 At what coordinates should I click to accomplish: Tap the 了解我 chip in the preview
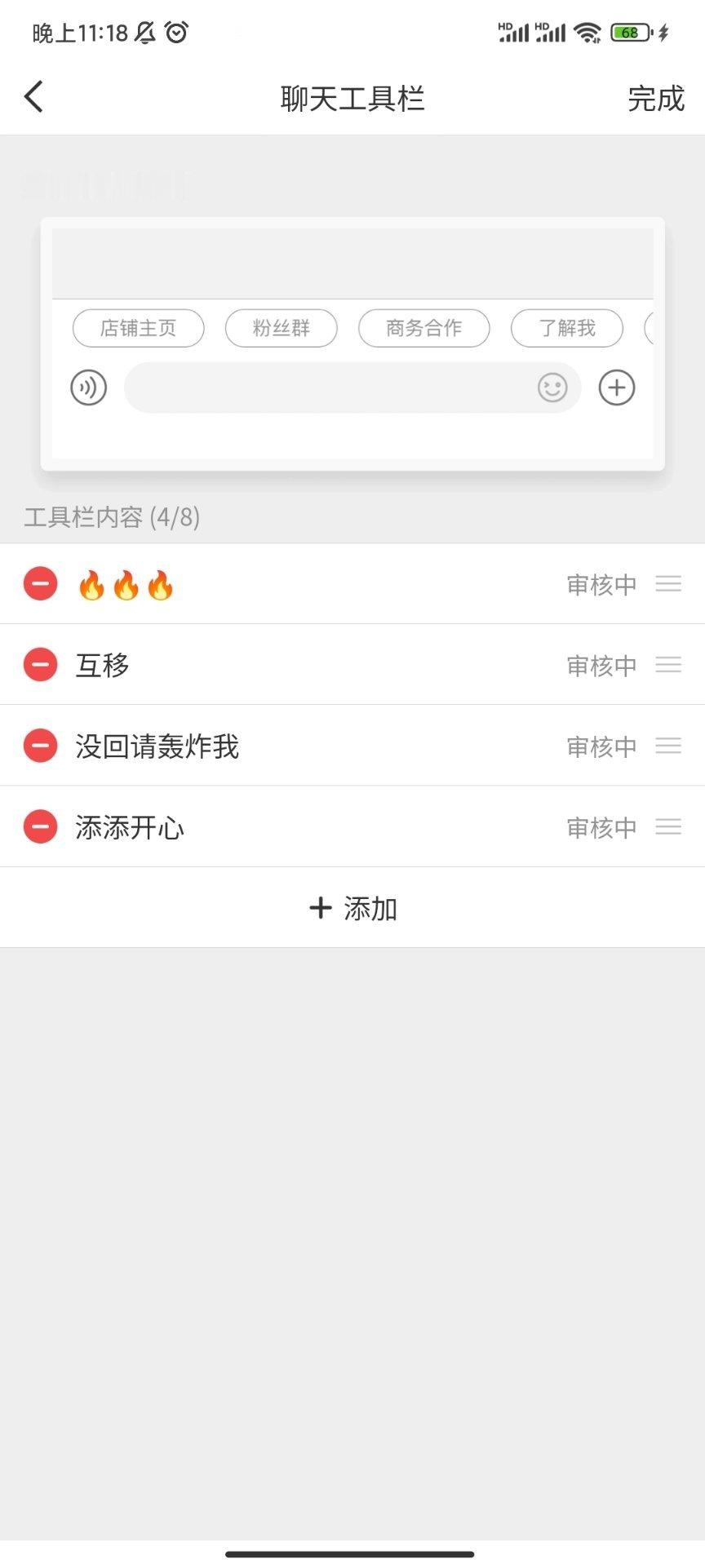tap(566, 328)
